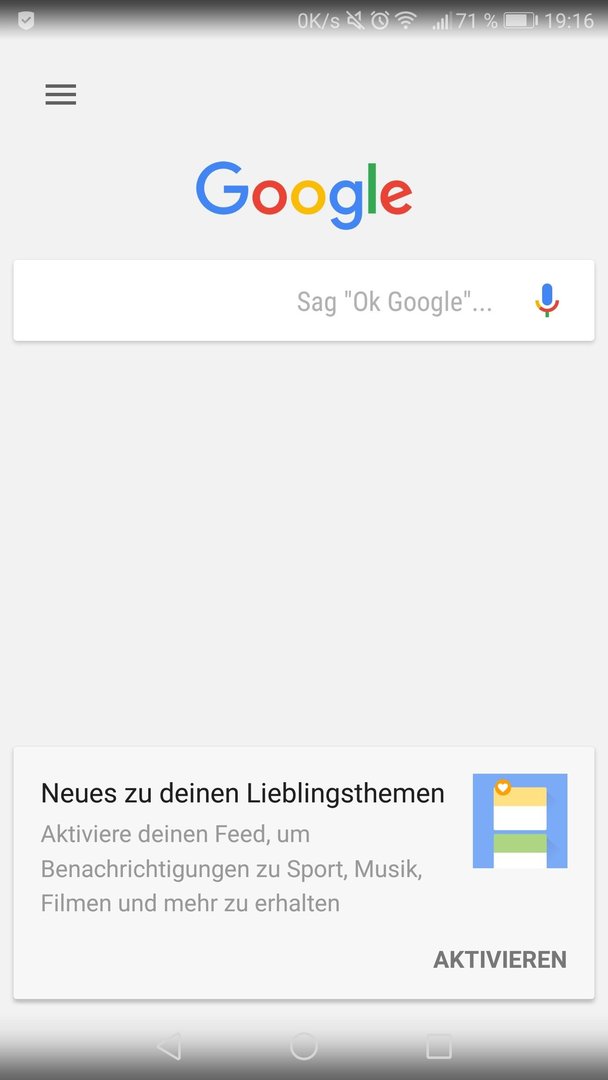Show recent apps via the square button
This screenshot has height=1080, width=608.
click(439, 1047)
